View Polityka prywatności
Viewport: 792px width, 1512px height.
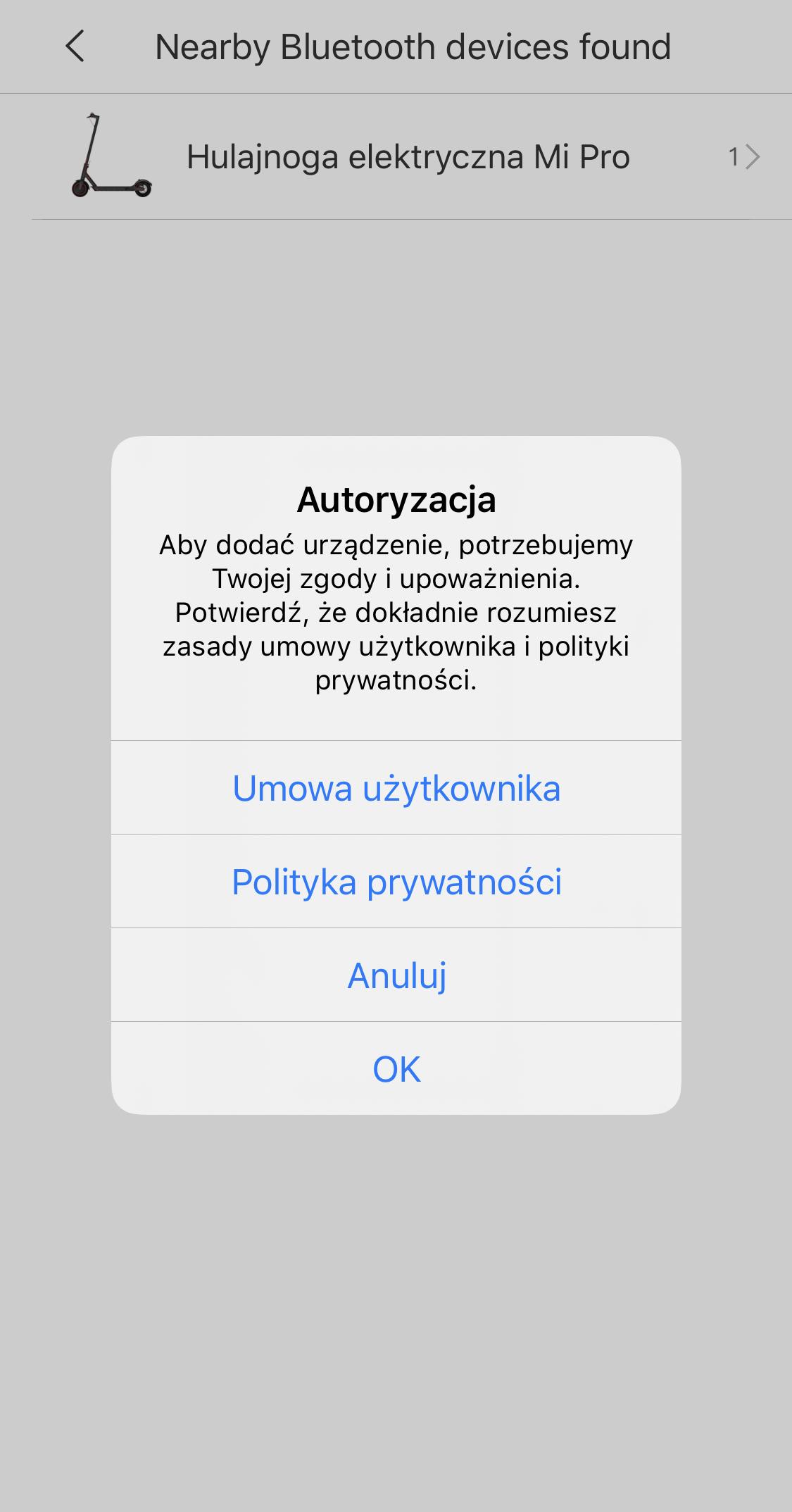396,882
